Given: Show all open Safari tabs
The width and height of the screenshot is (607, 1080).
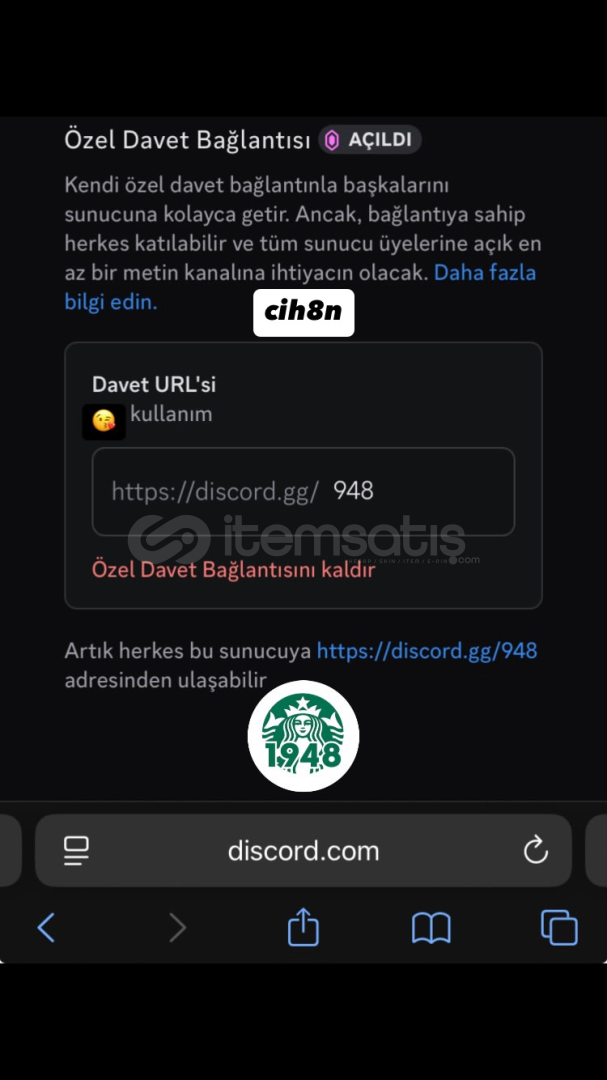Looking at the screenshot, I should [x=559, y=927].
